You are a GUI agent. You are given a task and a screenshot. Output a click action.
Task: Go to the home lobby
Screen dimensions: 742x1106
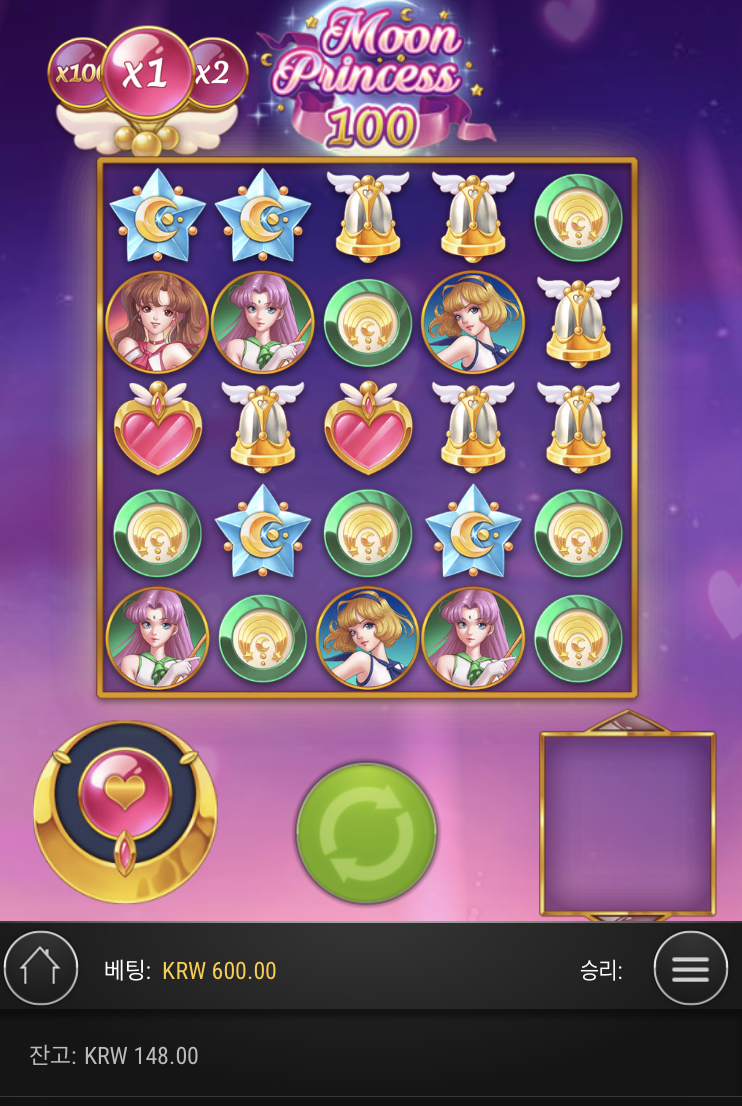click(x=41, y=968)
